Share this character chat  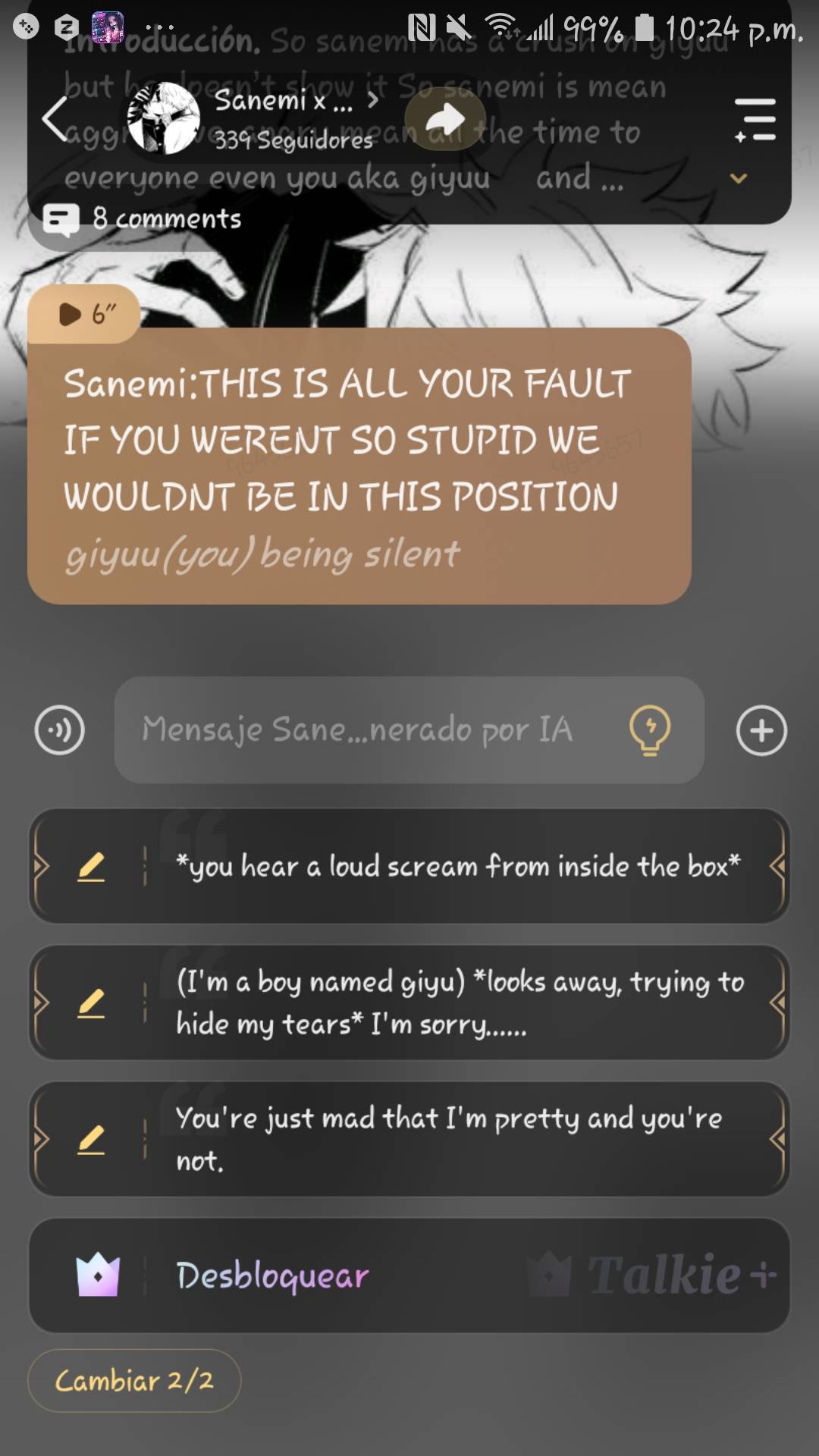(x=445, y=119)
